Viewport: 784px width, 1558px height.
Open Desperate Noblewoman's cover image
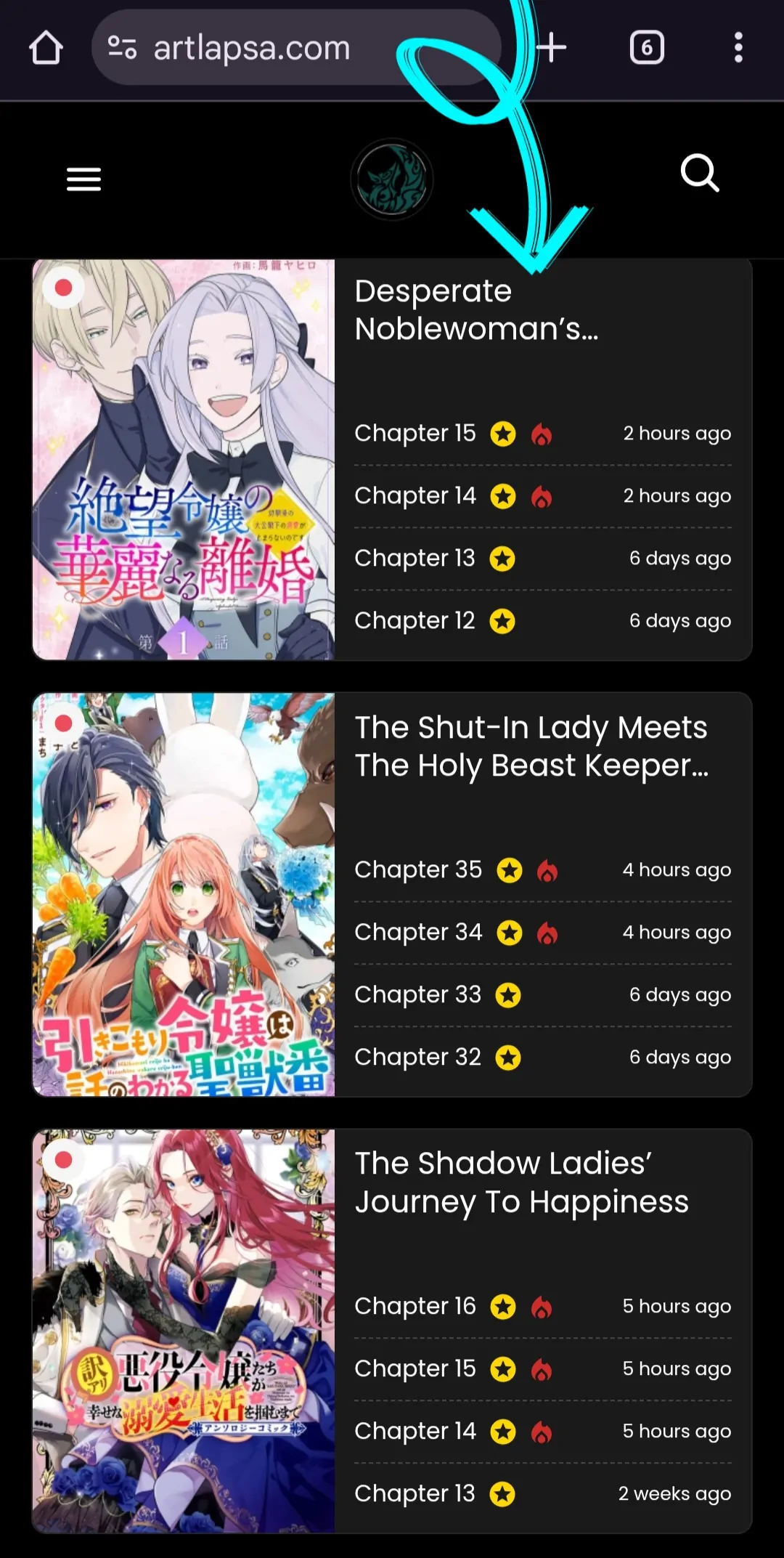[184, 459]
